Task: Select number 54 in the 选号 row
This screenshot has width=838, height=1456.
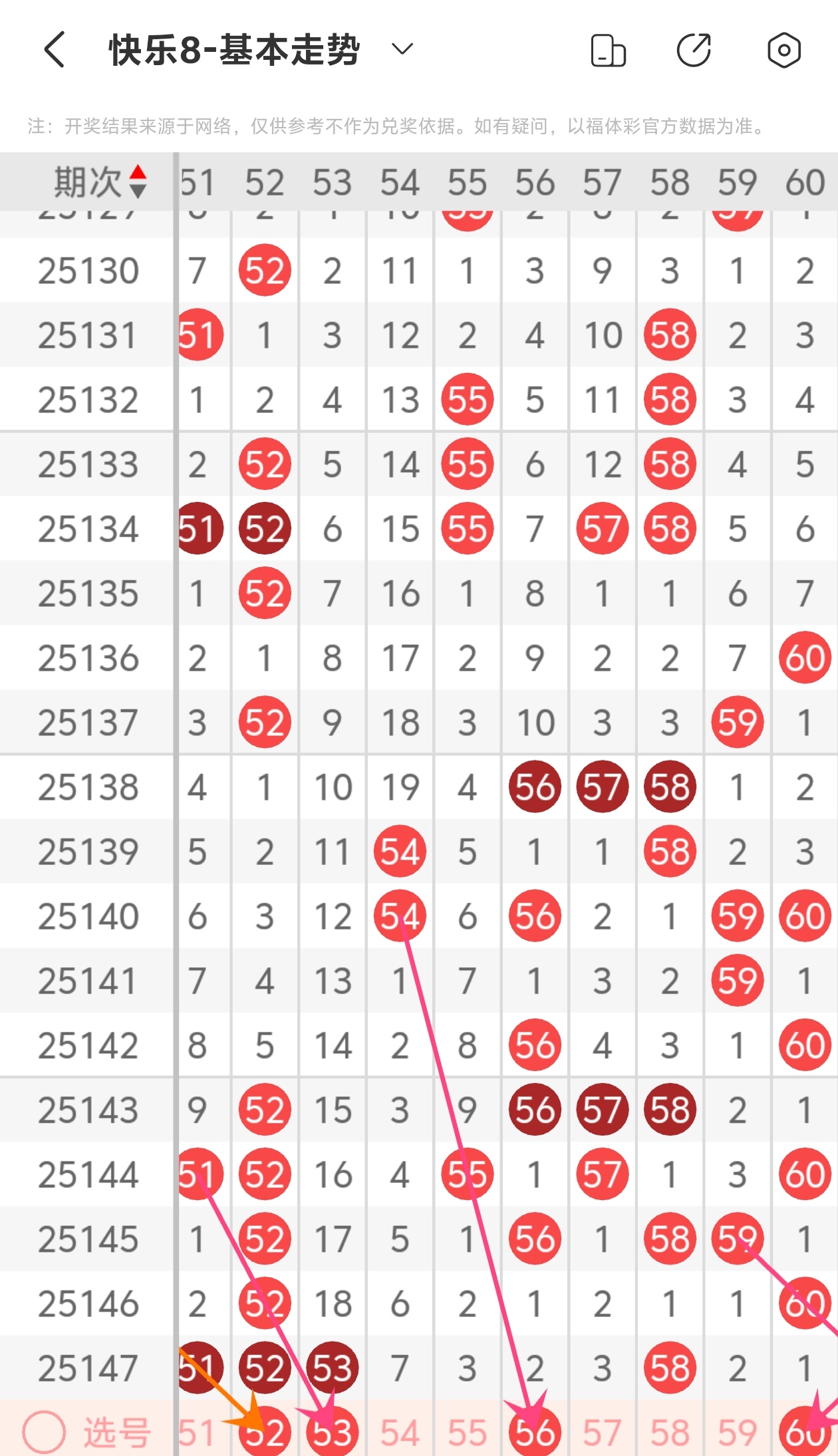Action: (x=400, y=1433)
